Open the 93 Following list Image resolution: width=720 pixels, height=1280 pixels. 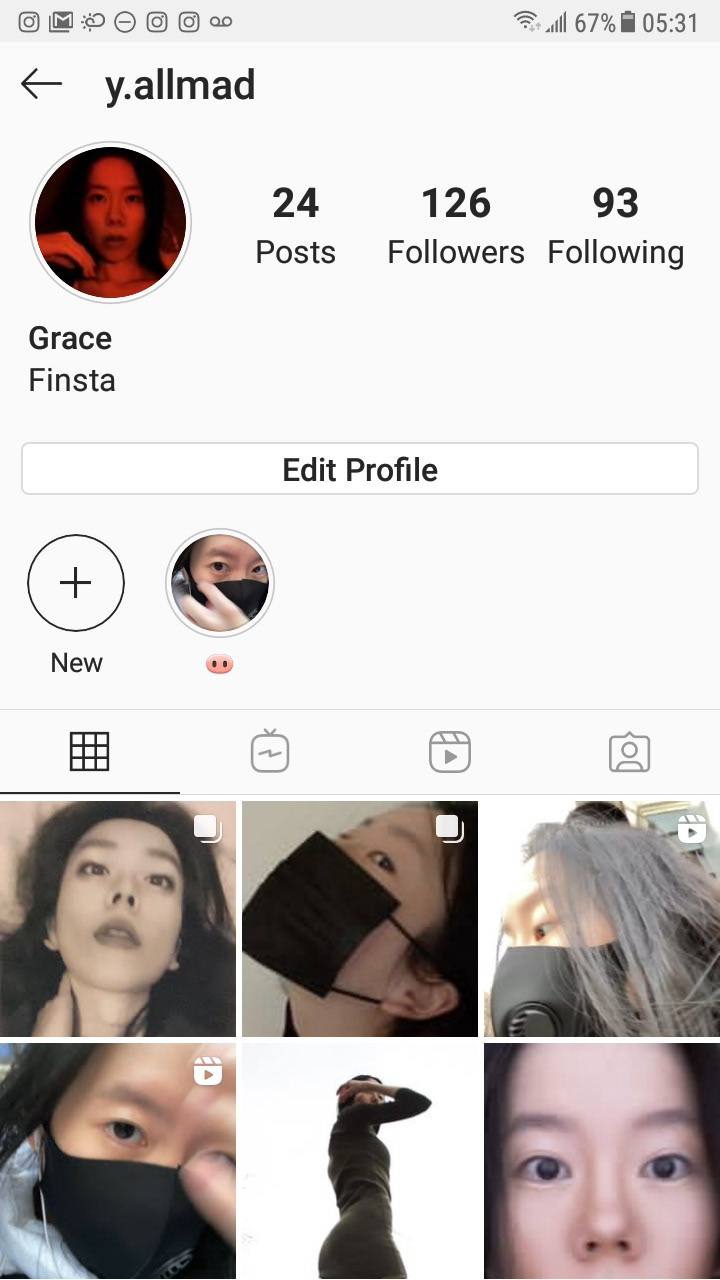[615, 226]
